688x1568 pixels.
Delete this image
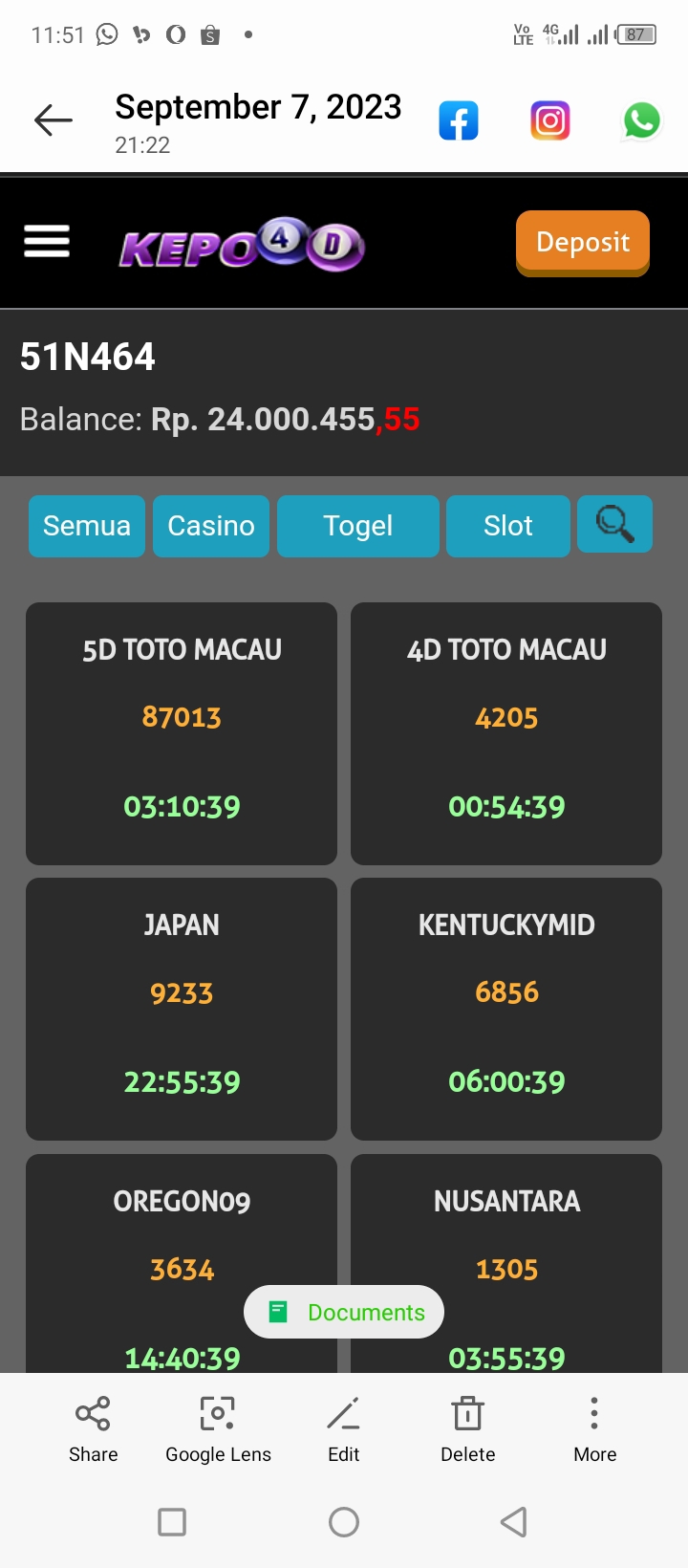pyautogui.click(x=467, y=1427)
